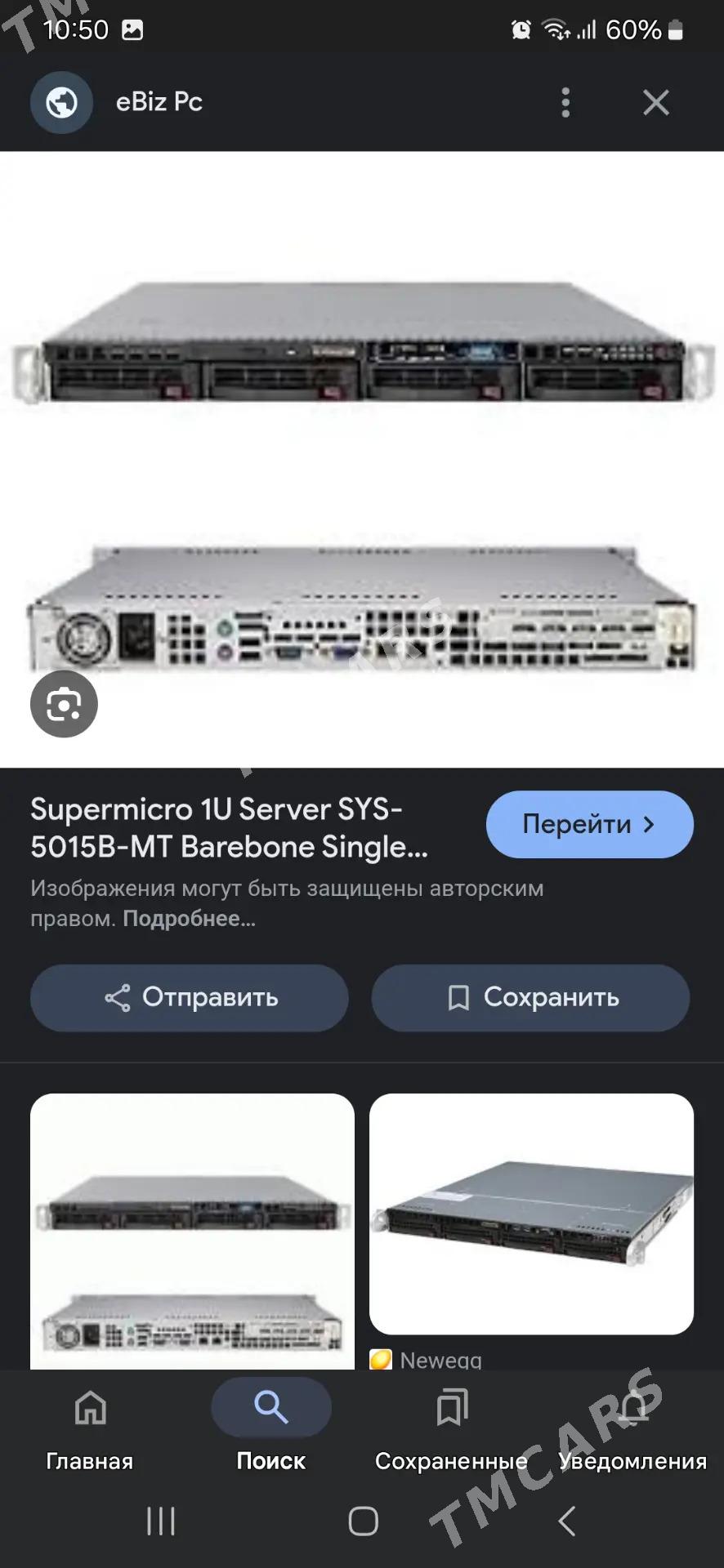Close the image viewer
The height and width of the screenshot is (1568, 724).
pyautogui.click(x=655, y=103)
